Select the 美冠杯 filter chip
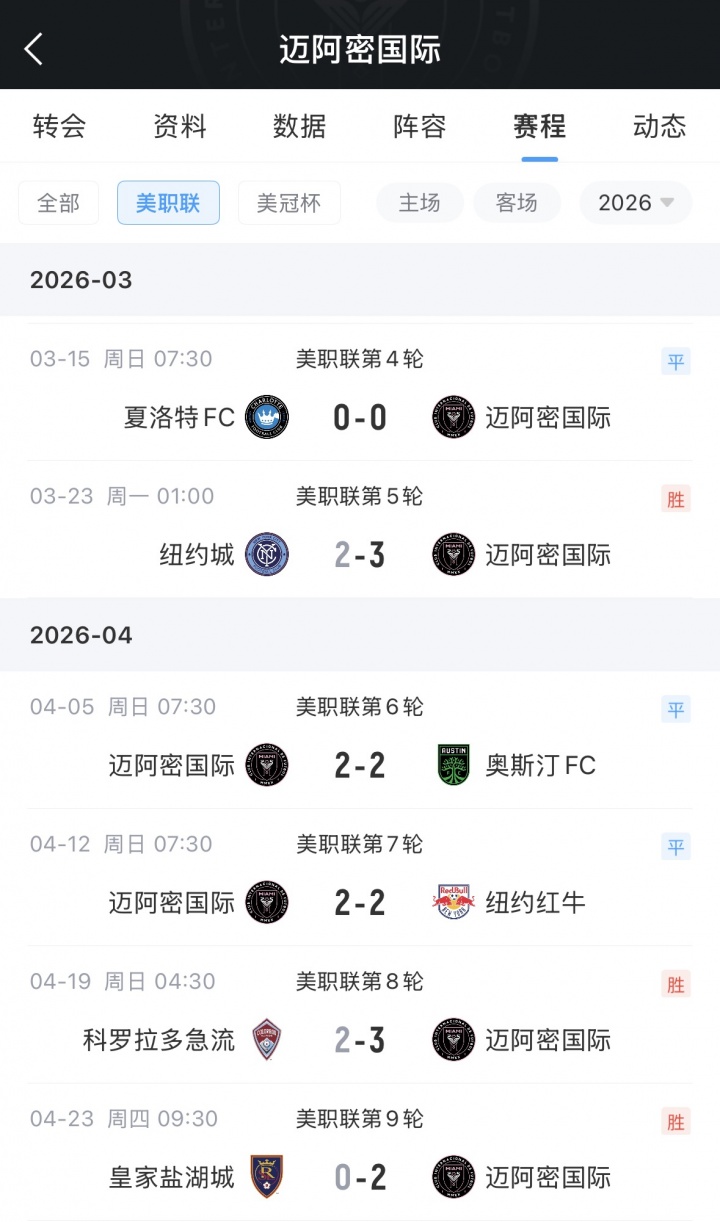This screenshot has width=720, height=1222. (289, 203)
